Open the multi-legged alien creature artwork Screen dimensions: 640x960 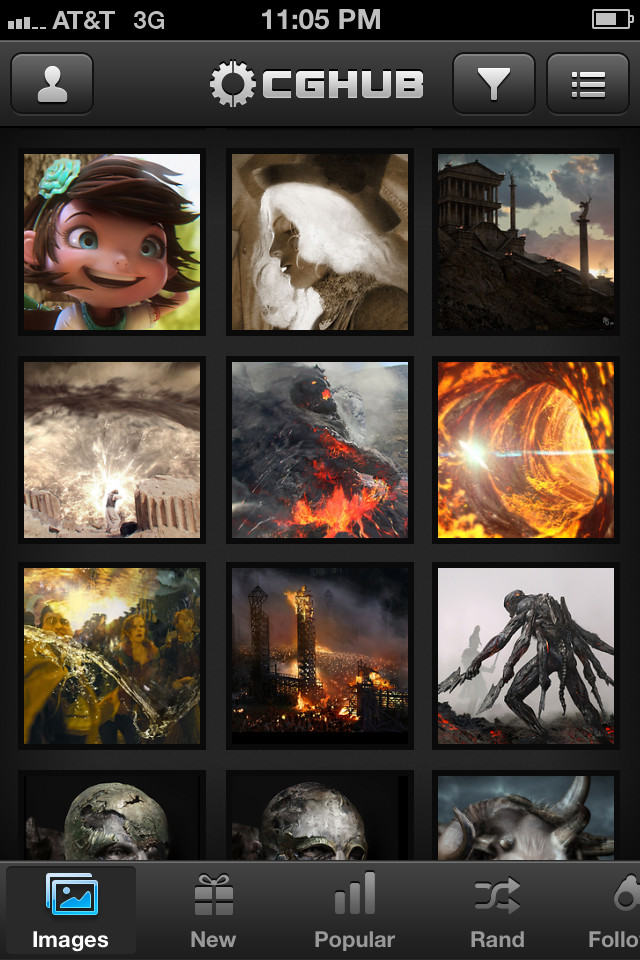click(x=526, y=656)
